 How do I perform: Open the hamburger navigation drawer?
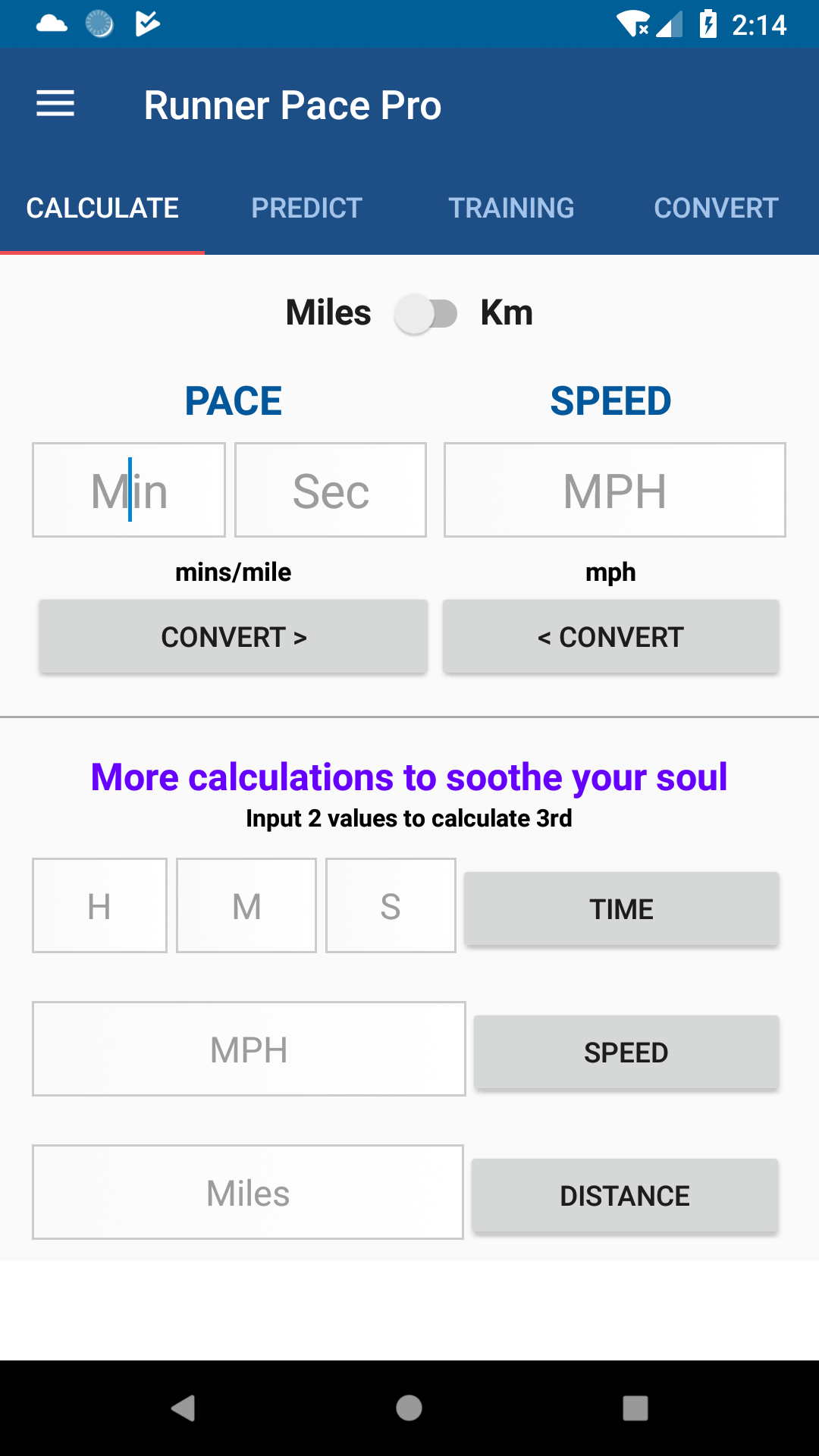click(x=55, y=104)
